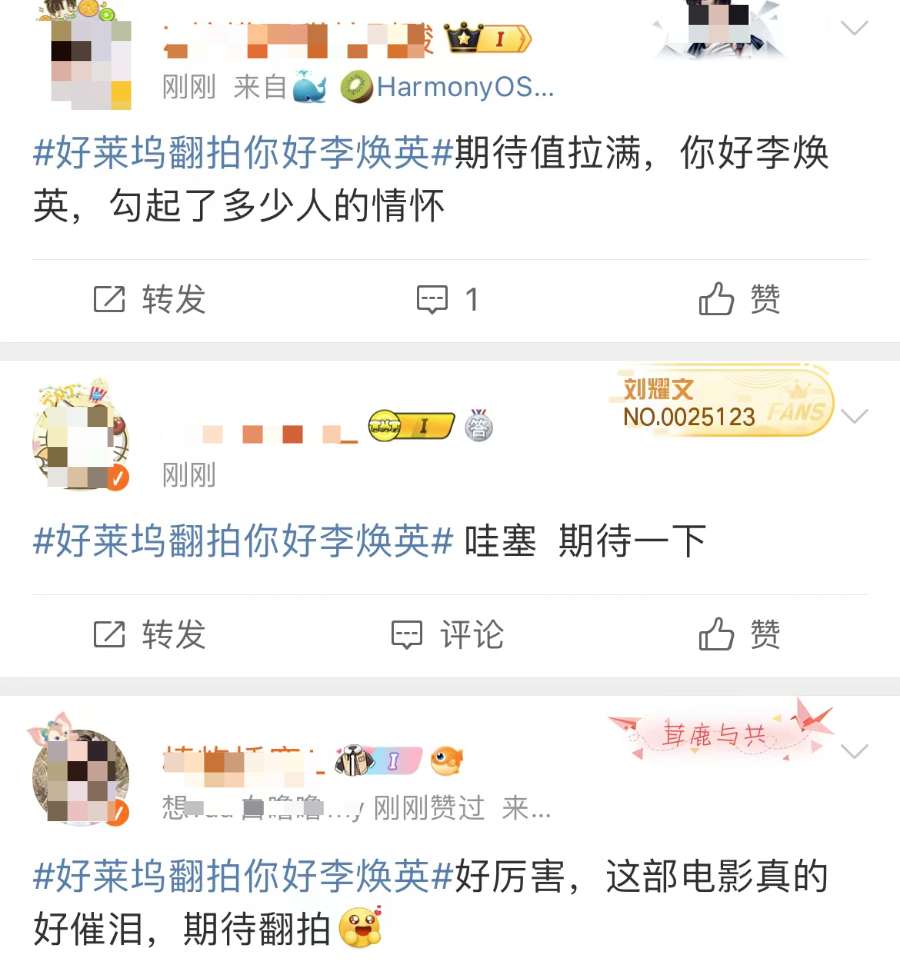Like the 哇塞 期待一下 post

pyautogui.click(x=738, y=634)
